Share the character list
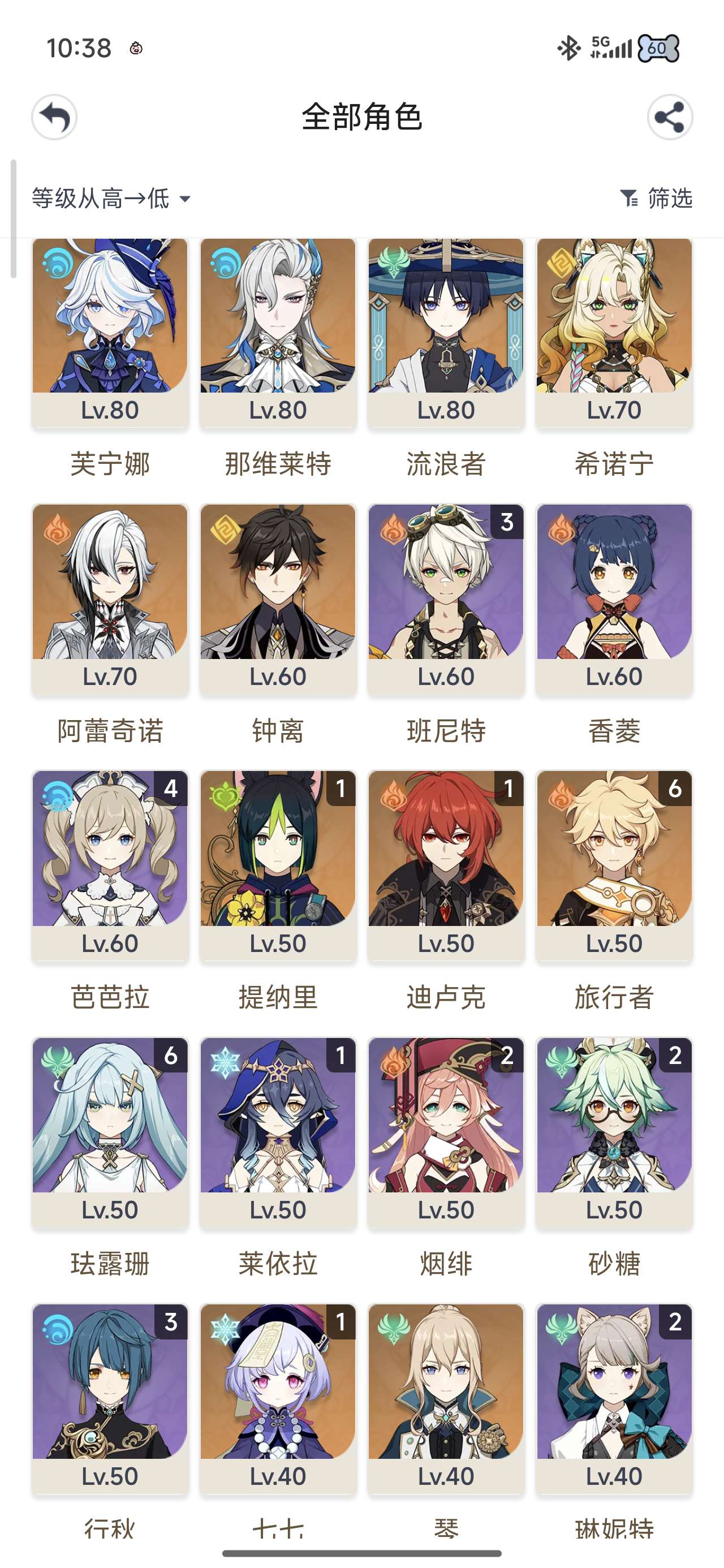This screenshot has width=724, height=1568. pos(670,117)
